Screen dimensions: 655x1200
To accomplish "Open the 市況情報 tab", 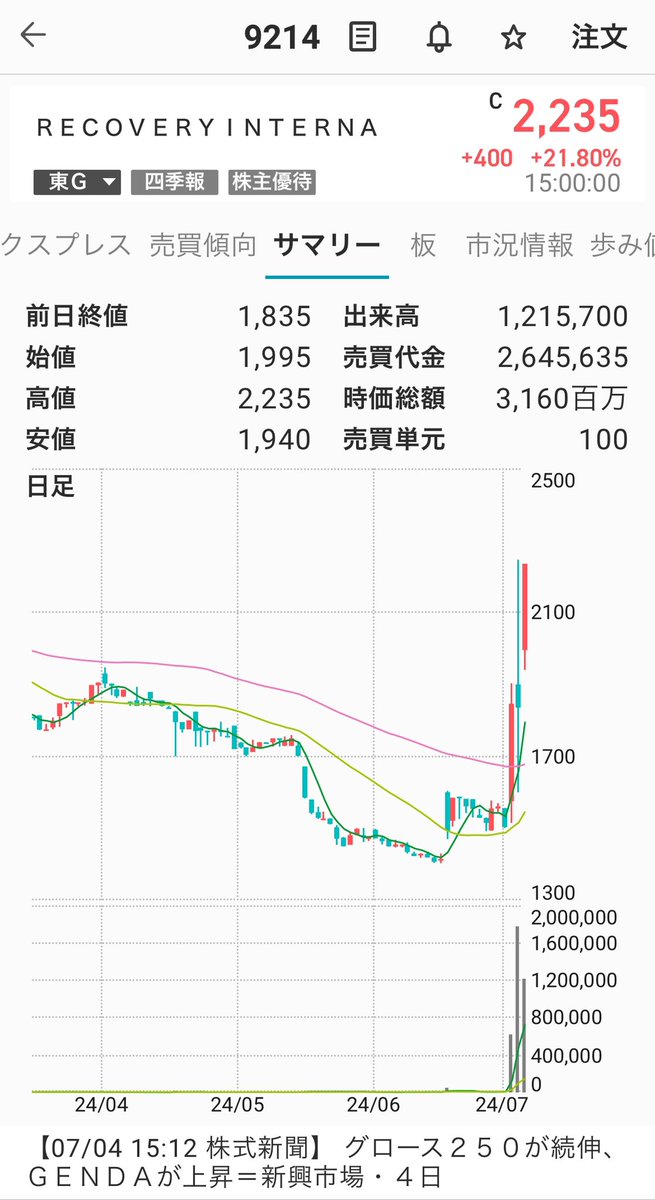I will click(520, 245).
